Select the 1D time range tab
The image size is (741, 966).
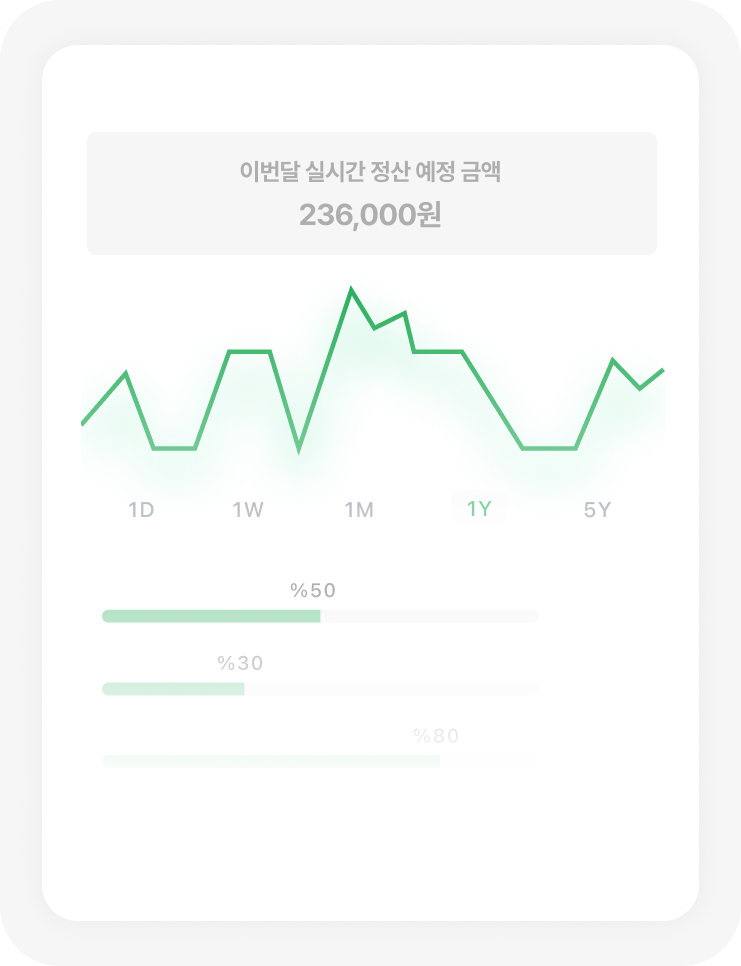[x=143, y=509]
